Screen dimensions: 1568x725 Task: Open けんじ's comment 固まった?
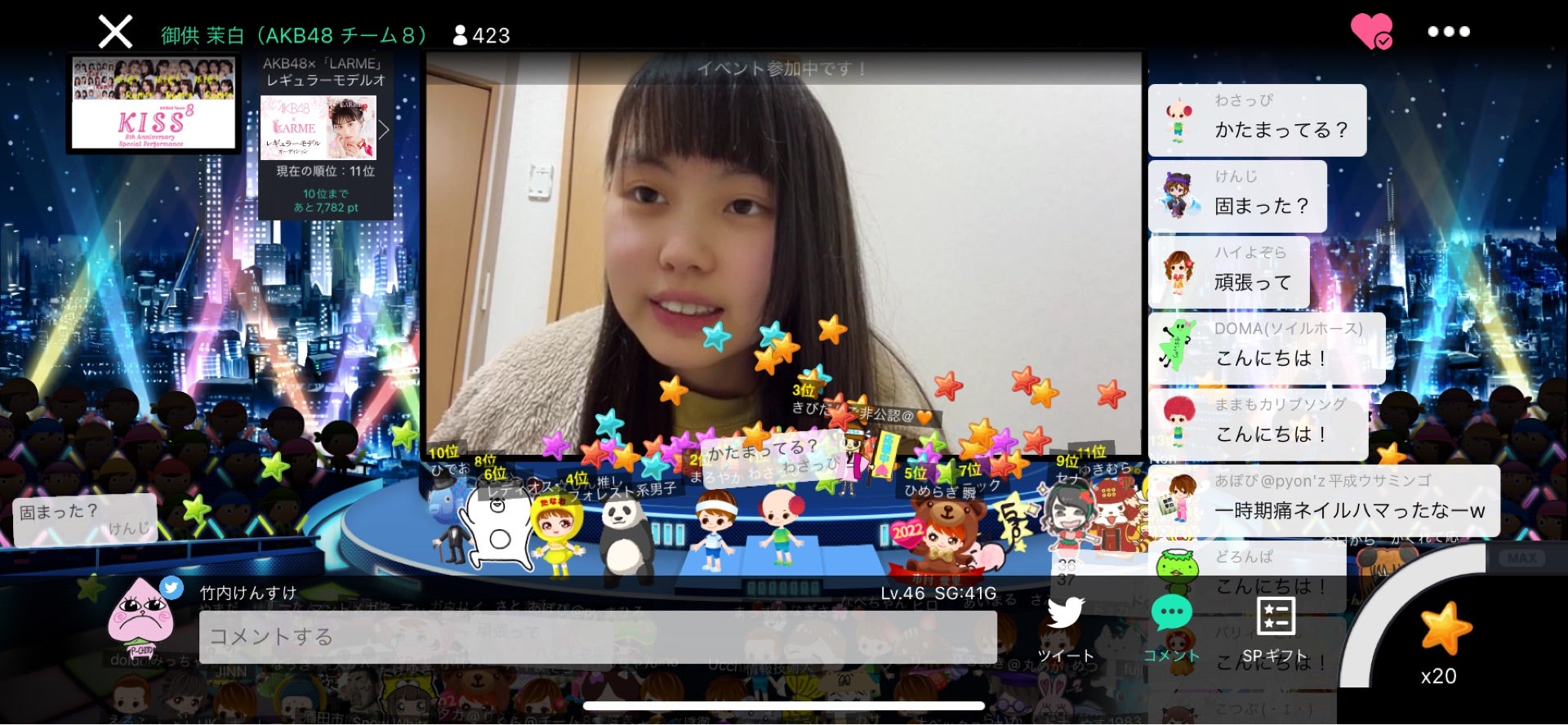pyautogui.click(x=1237, y=197)
